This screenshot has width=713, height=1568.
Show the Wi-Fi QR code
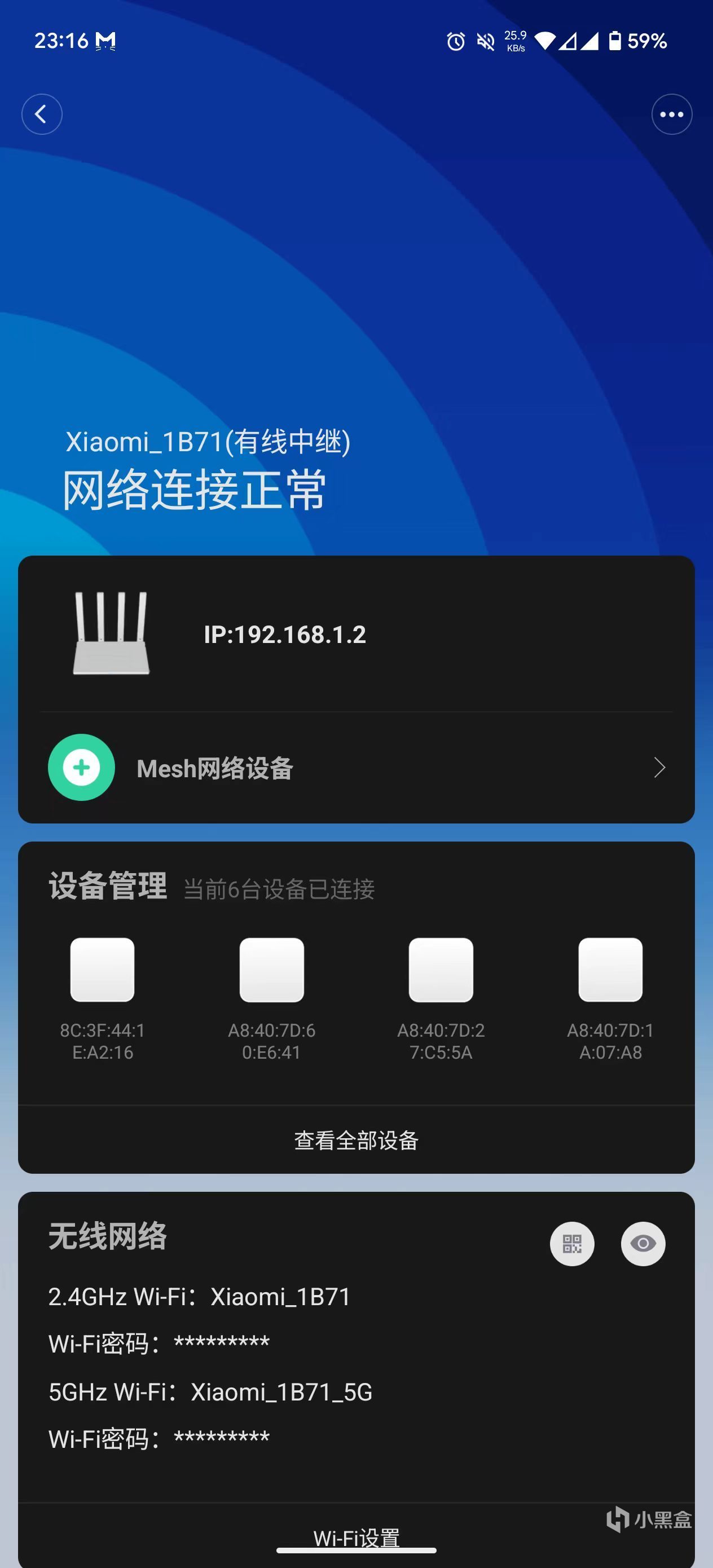click(572, 1244)
